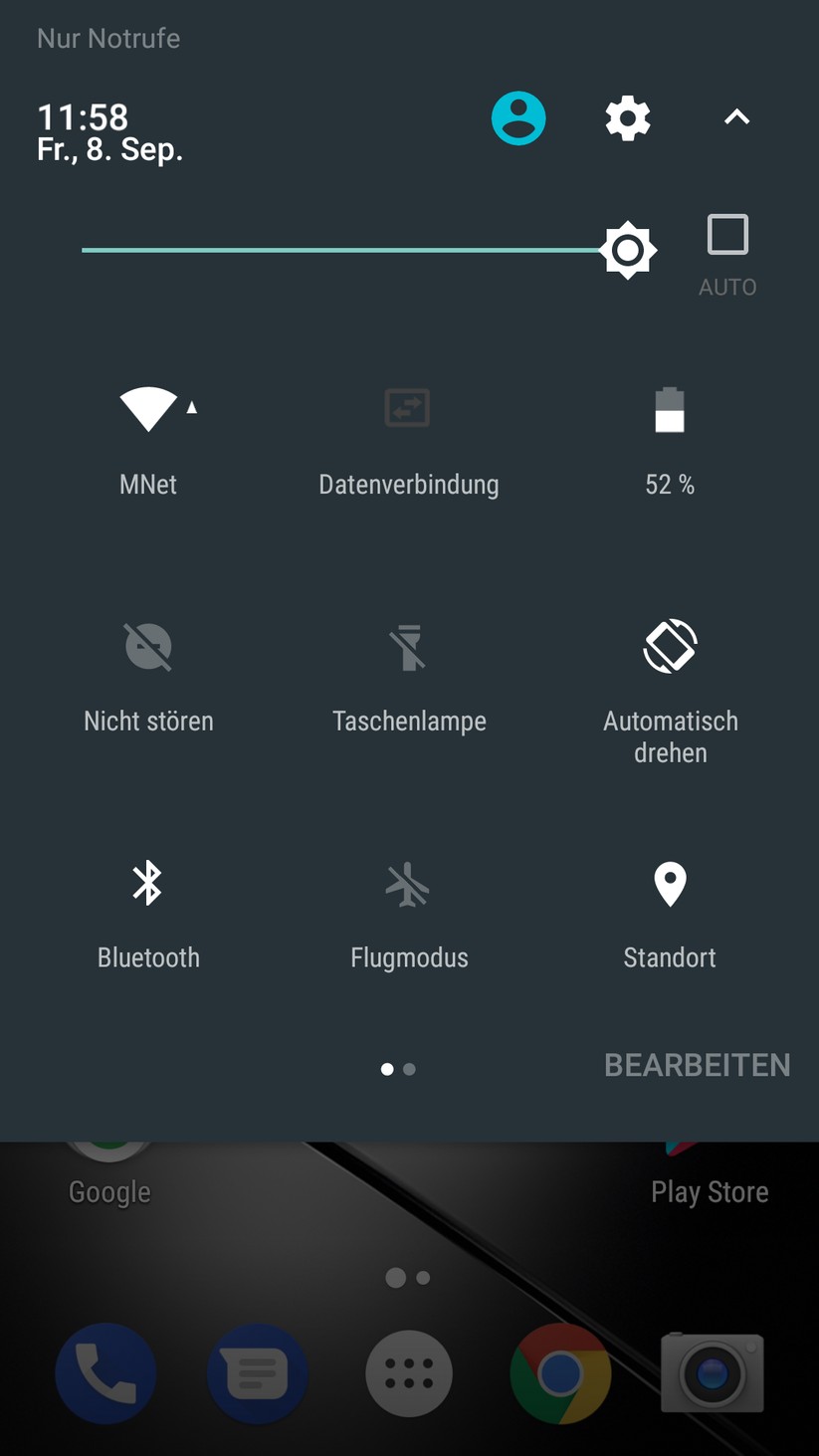This screenshot has height=1456, width=819.
Task: Turn on the Taschenlampe
Action: coord(408,647)
